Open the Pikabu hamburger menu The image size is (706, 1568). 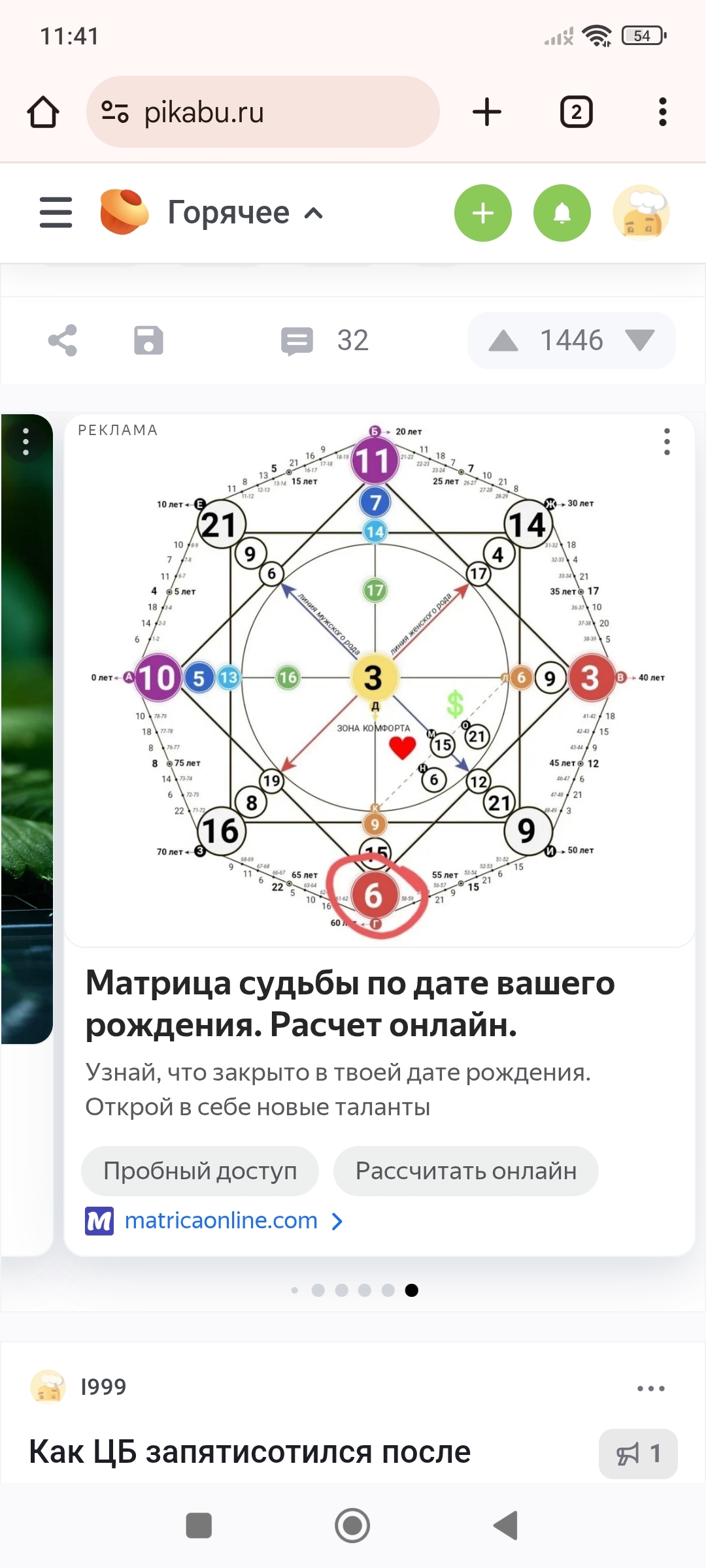click(x=56, y=213)
